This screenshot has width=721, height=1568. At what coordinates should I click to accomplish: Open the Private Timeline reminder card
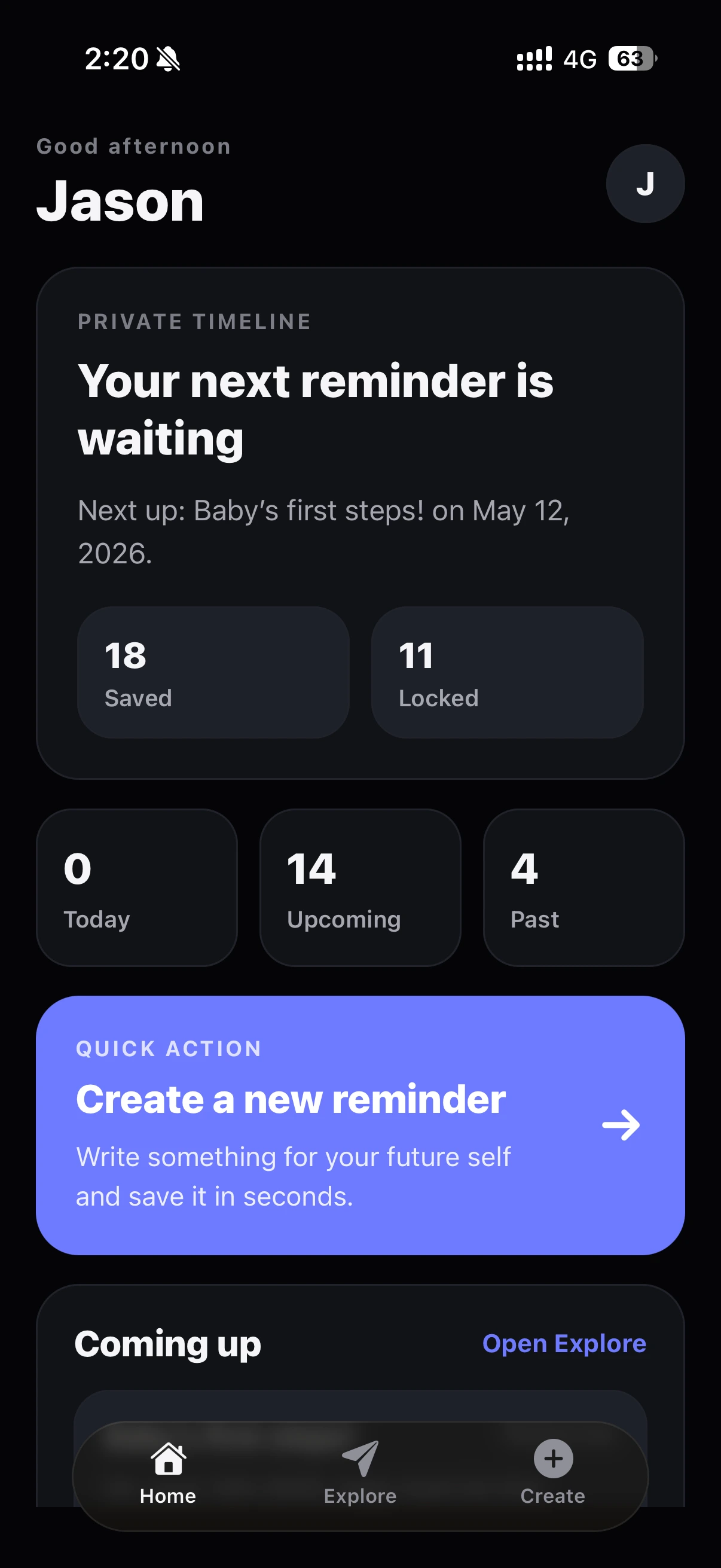coord(360,523)
